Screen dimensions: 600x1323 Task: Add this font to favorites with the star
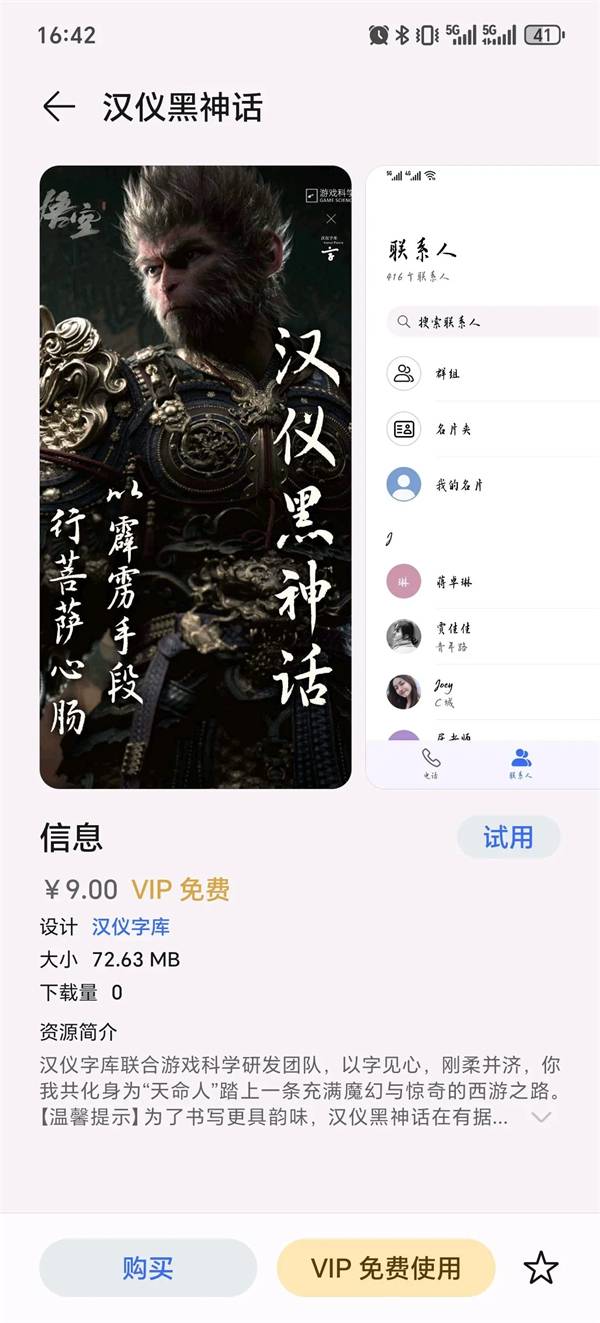tap(541, 1268)
